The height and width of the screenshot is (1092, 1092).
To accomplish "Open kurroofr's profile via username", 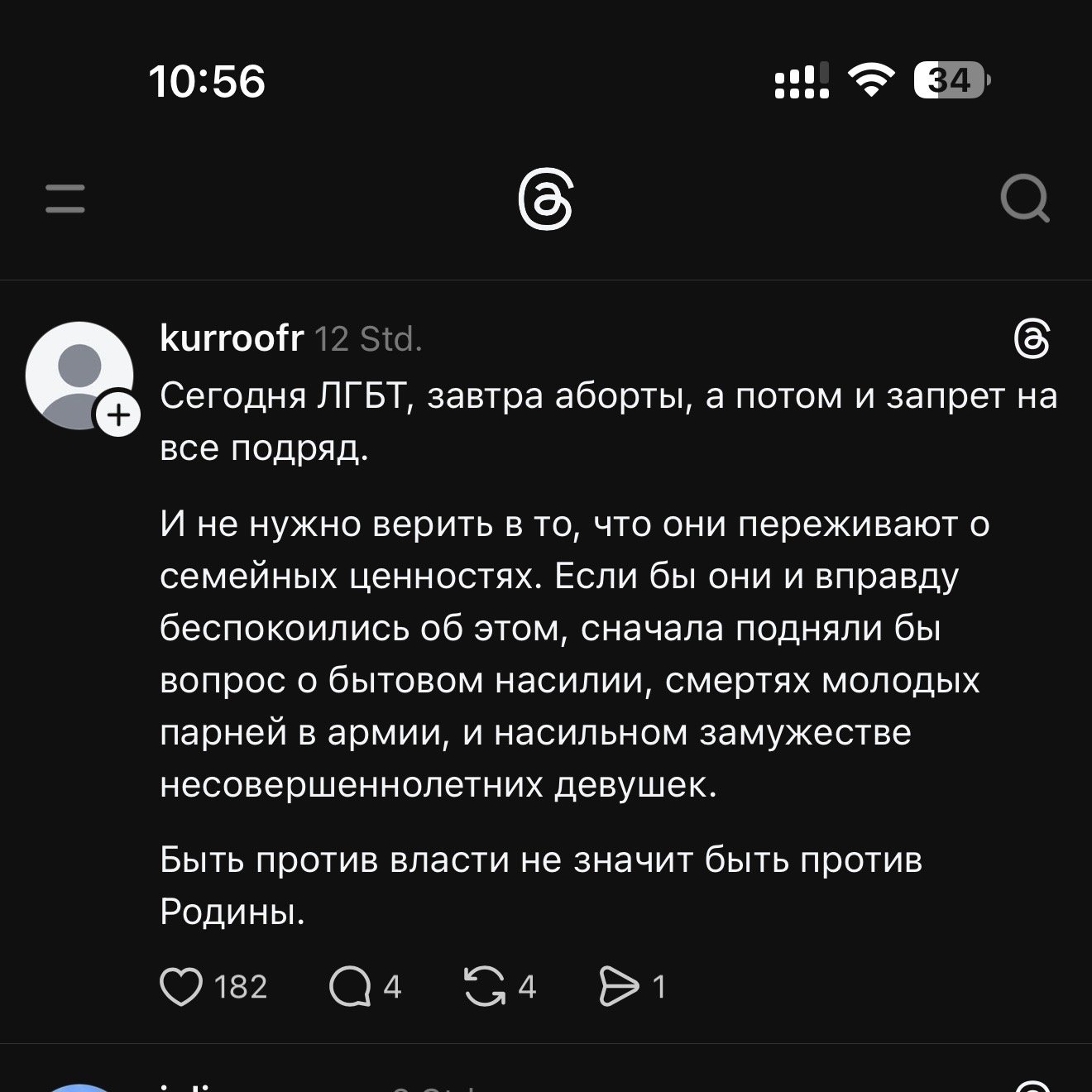I will pos(231,338).
